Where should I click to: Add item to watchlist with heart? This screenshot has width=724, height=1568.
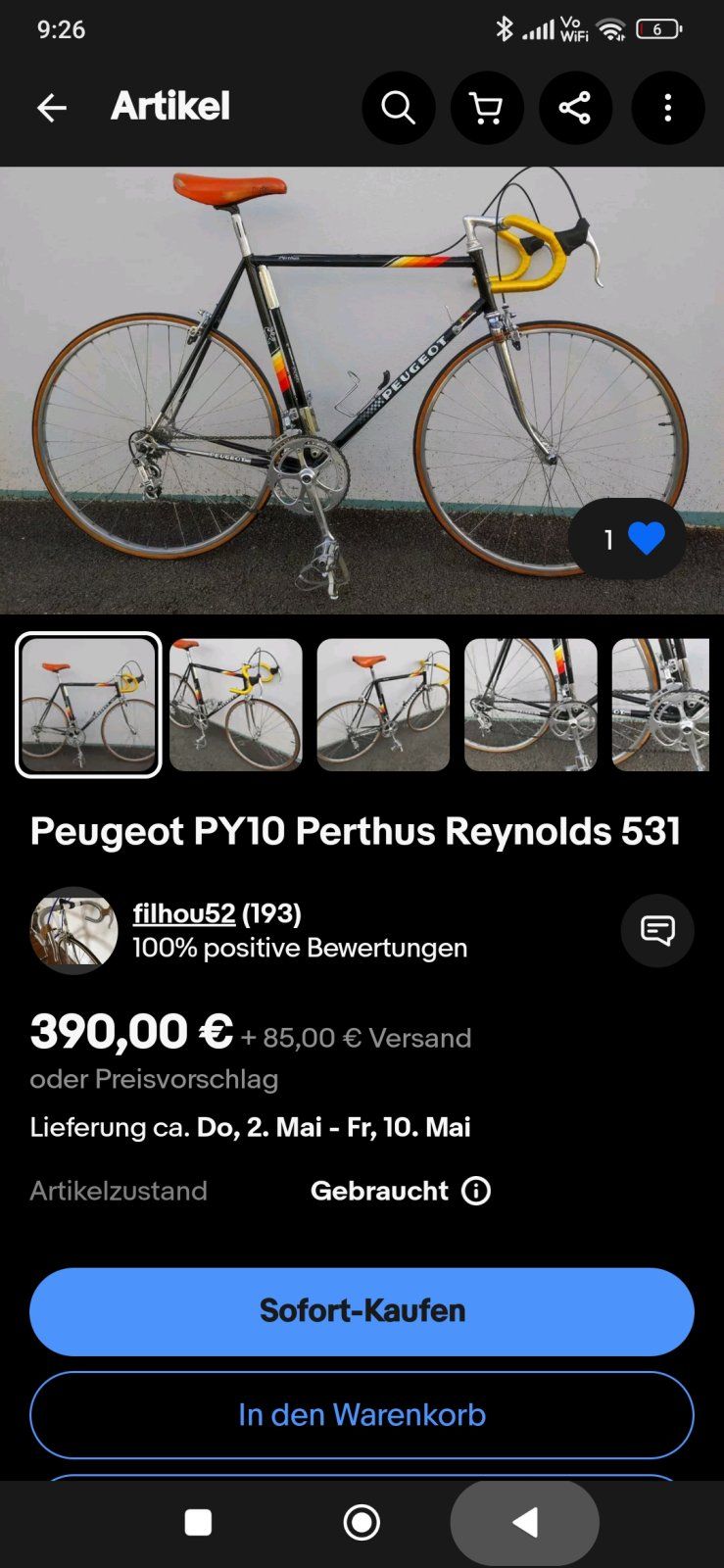point(646,538)
